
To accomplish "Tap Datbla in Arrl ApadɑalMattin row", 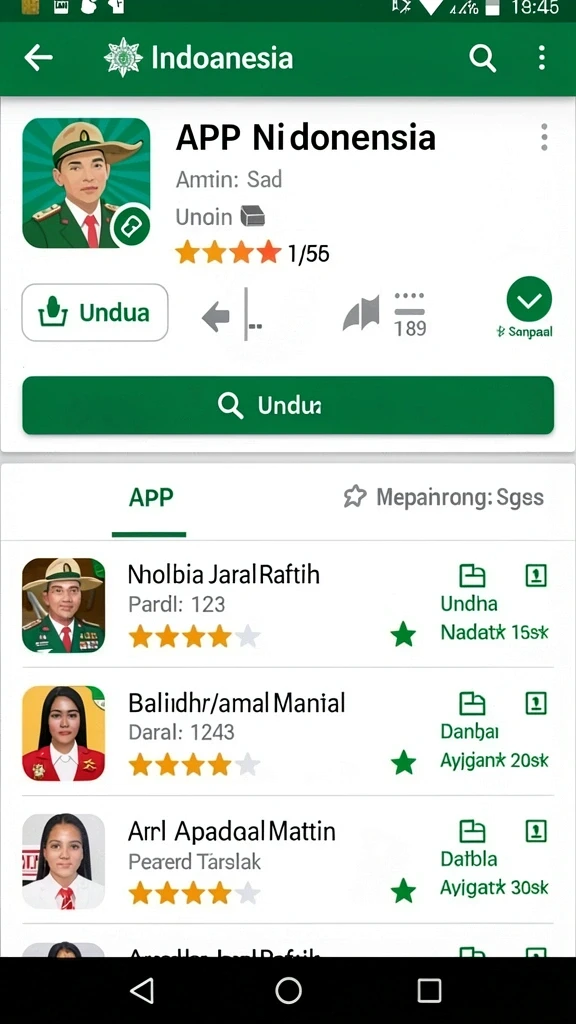I will pyautogui.click(x=469, y=859).
